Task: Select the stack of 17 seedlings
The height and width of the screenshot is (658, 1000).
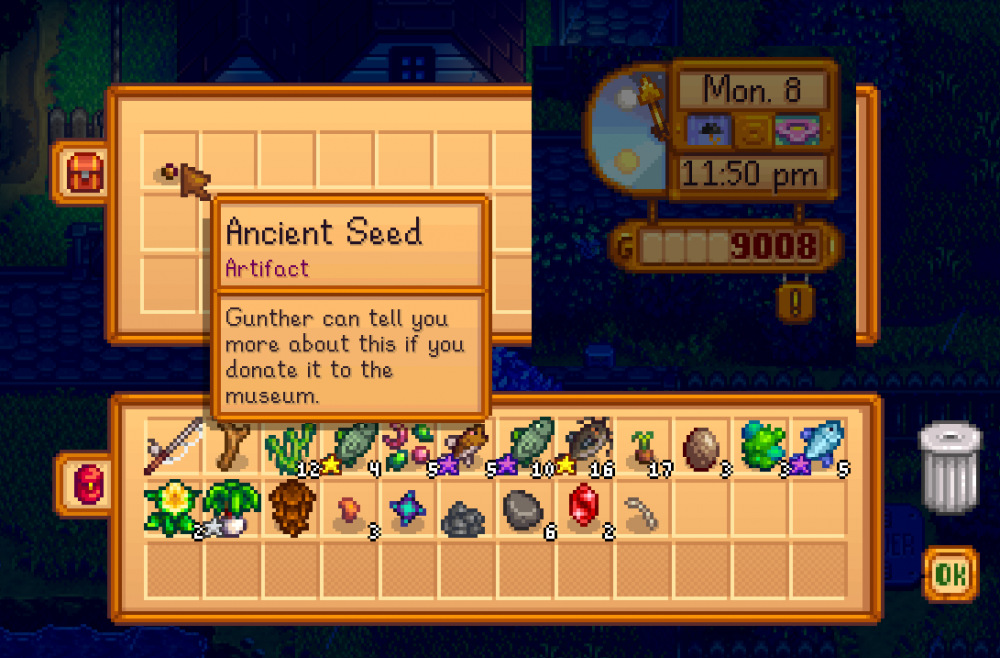Action: pos(645,446)
